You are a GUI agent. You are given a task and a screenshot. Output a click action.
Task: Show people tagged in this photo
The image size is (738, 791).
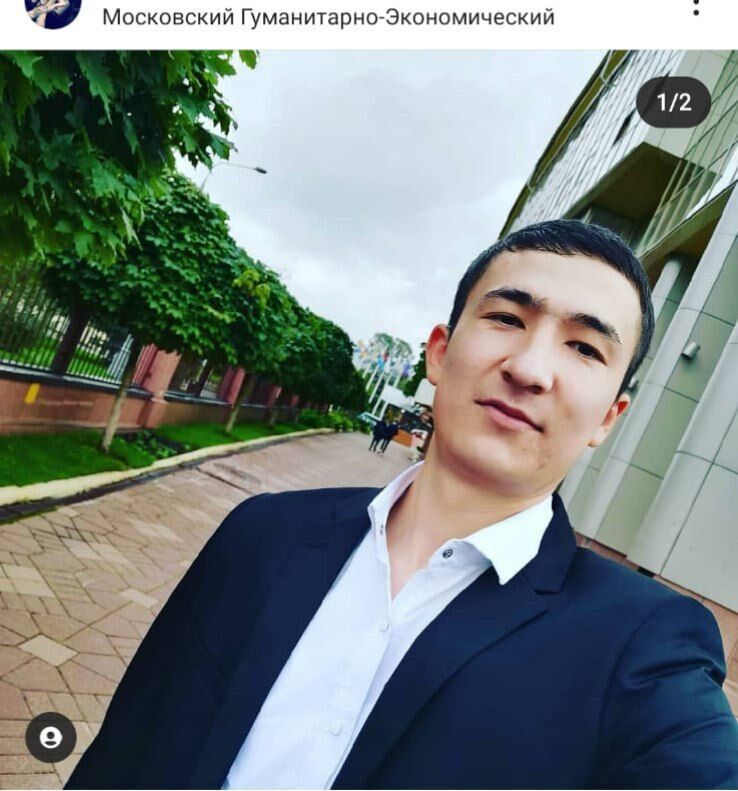click(51, 738)
